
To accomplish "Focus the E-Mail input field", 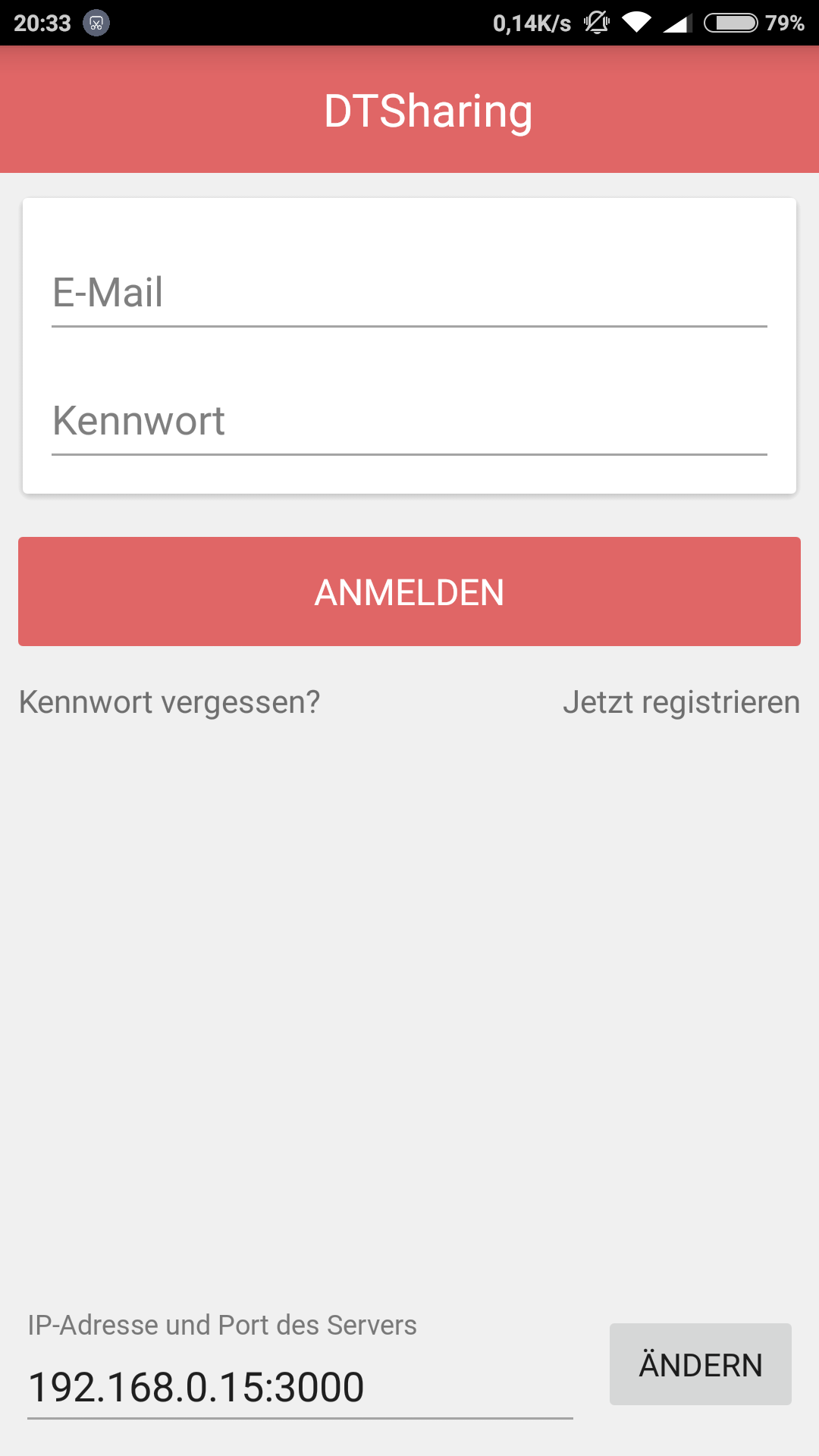I will [409, 293].
